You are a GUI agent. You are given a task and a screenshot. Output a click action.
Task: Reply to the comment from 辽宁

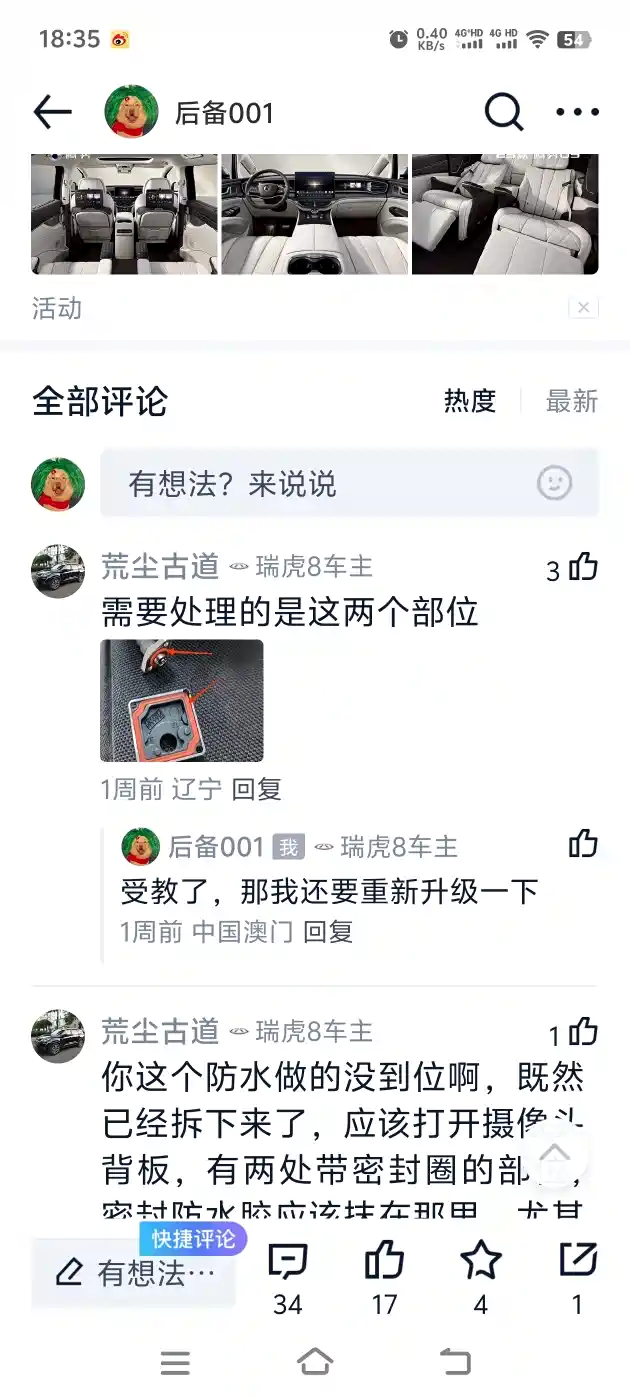[x=257, y=789]
